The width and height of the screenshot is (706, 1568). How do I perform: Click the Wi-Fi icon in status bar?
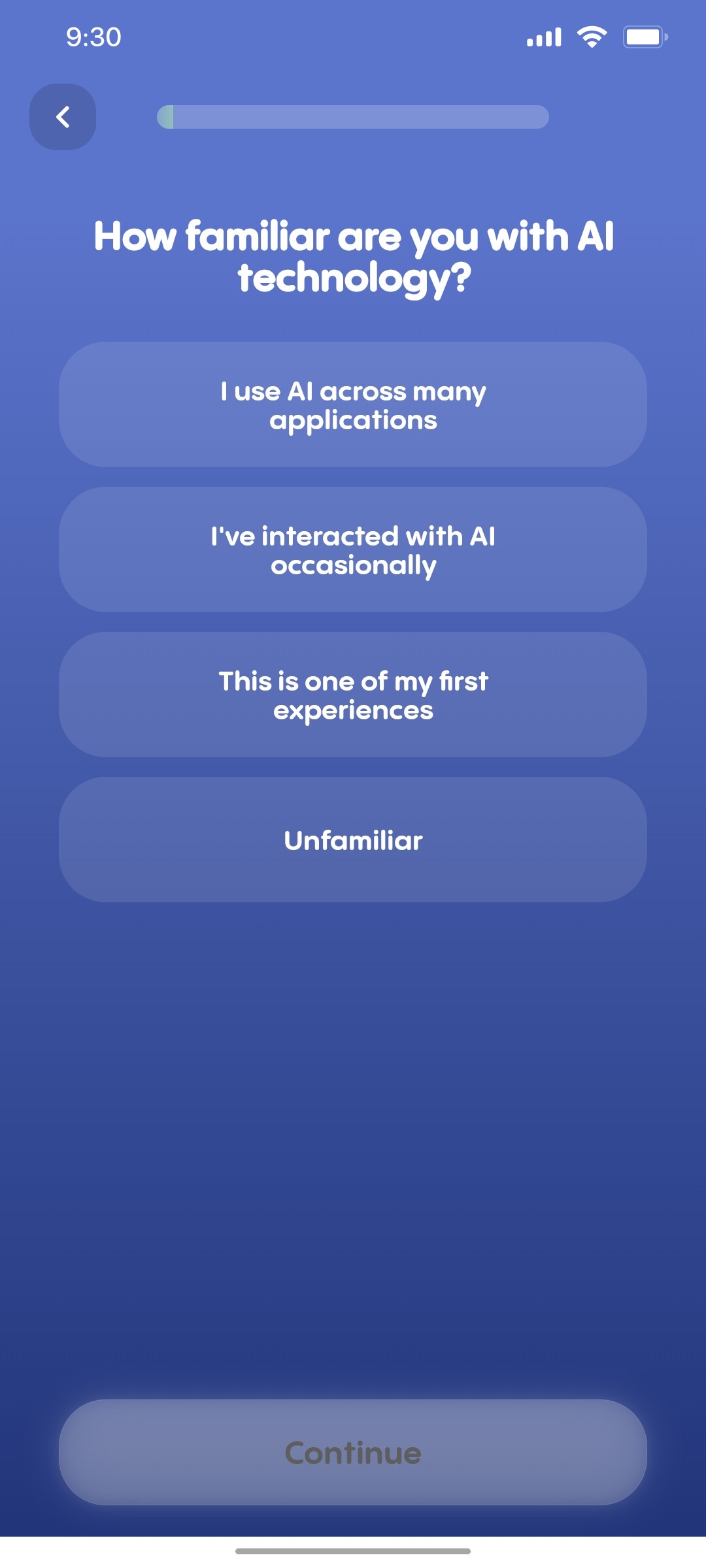coord(592,37)
